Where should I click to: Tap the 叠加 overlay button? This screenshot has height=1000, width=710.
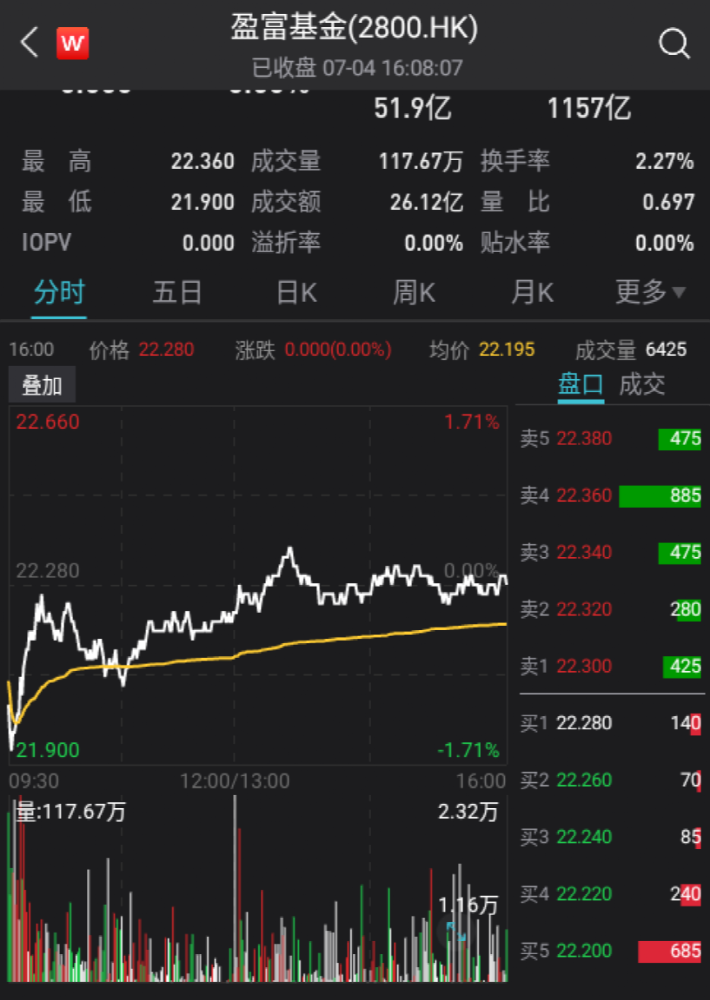(x=42, y=386)
